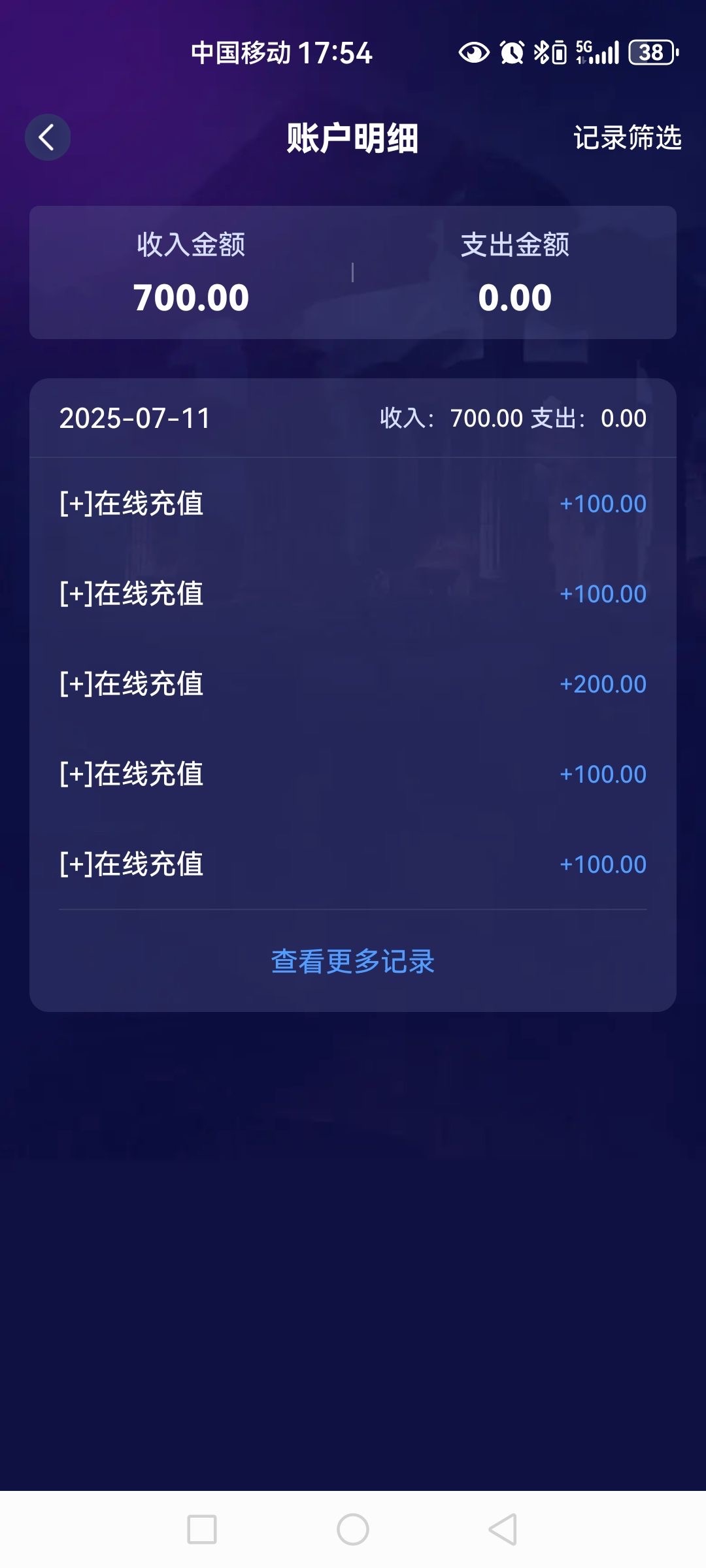Image resolution: width=706 pixels, height=1568 pixels.
Task: Go to the system home screen
Action: click(353, 1529)
